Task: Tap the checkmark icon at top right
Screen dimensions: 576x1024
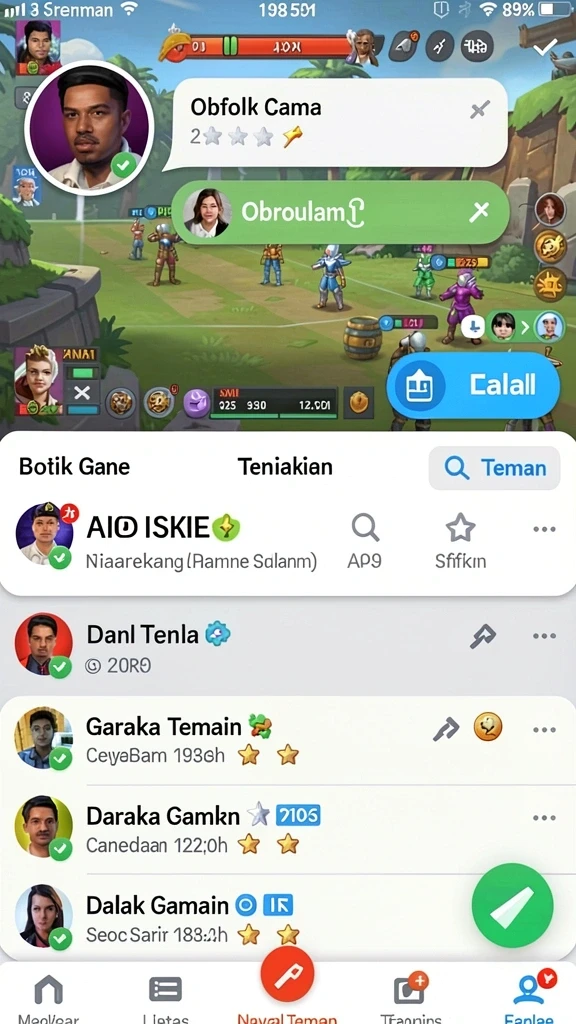Action: (545, 47)
